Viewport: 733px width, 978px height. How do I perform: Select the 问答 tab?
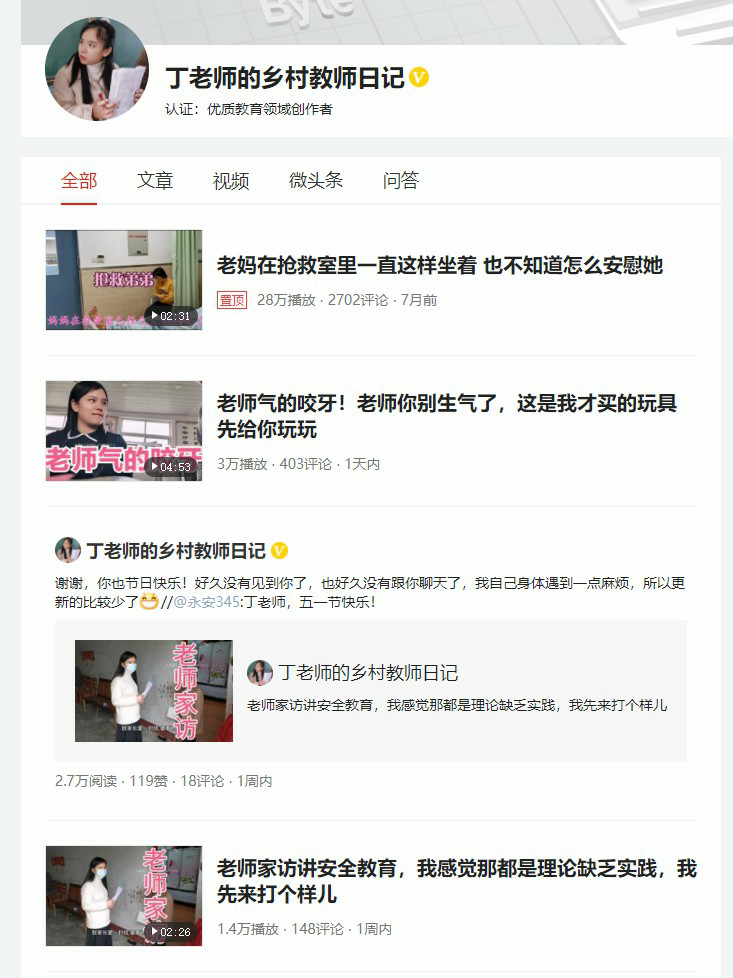tap(401, 181)
